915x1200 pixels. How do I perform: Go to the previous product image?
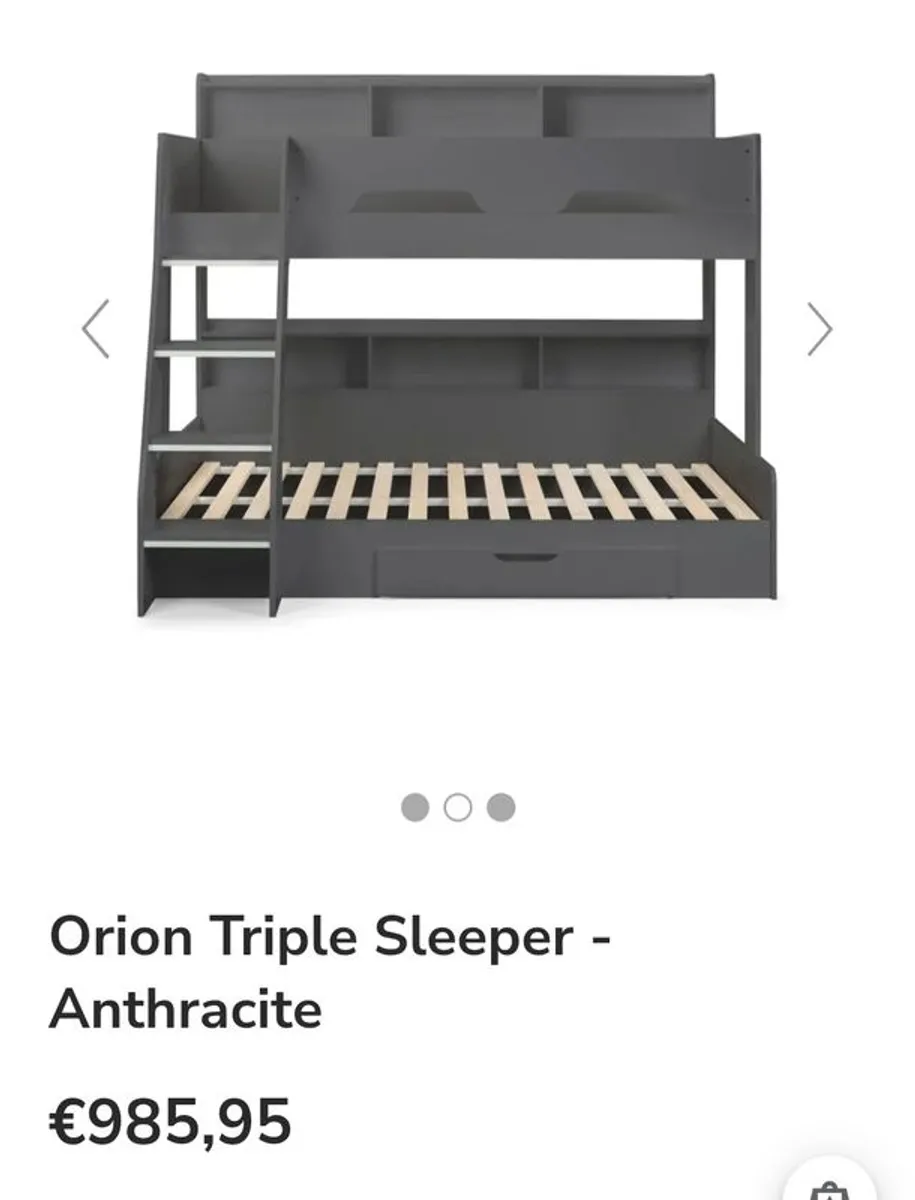[94, 326]
